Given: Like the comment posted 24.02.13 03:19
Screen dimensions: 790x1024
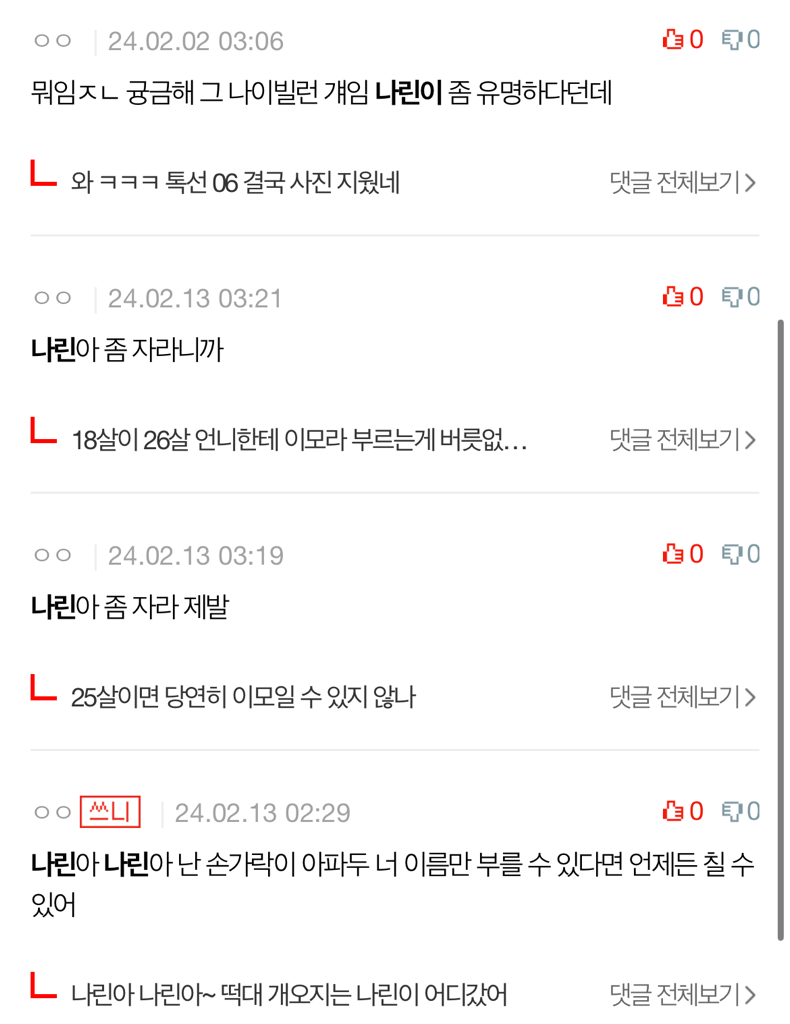Looking at the screenshot, I should [x=682, y=554].
